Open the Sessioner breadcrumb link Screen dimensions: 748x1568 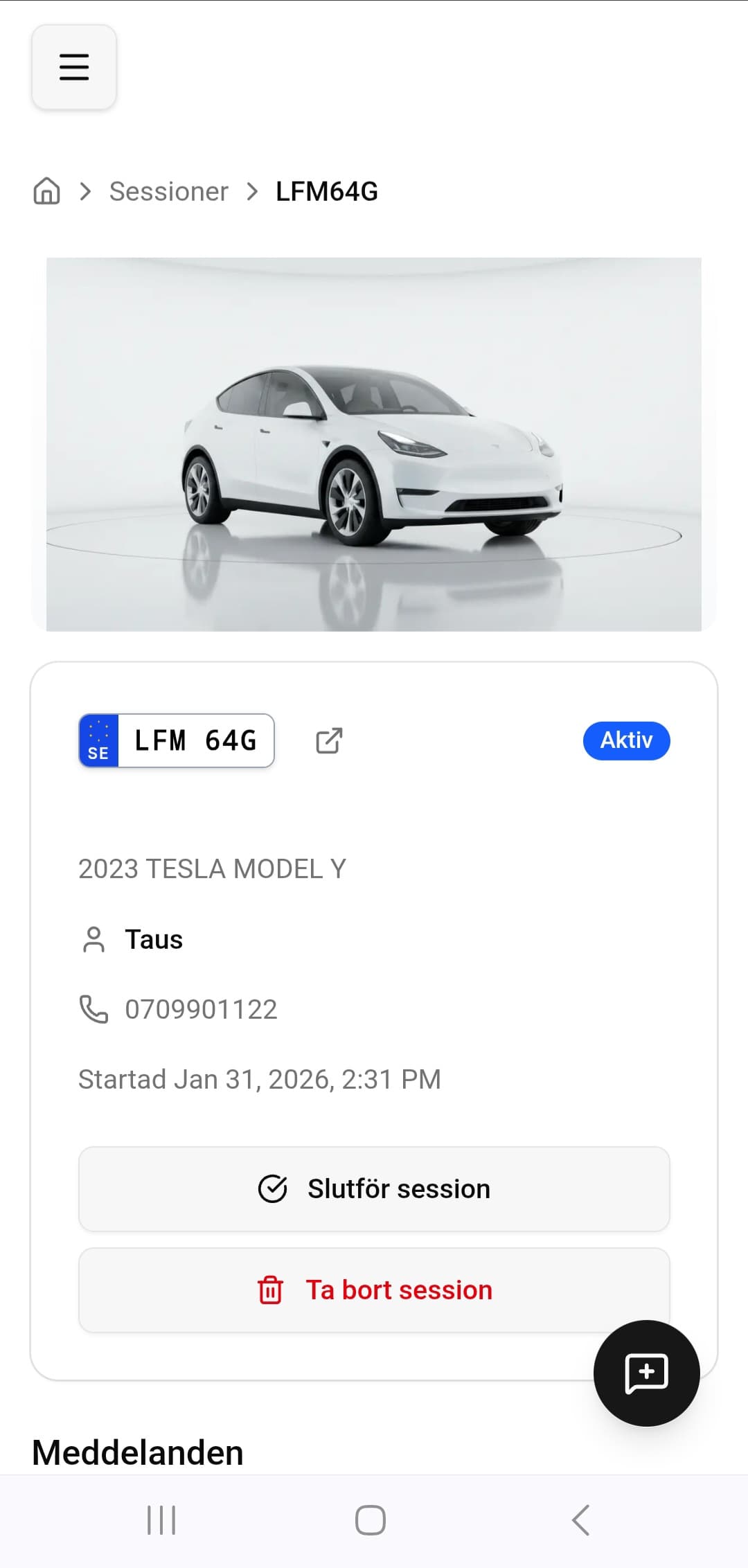coord(168,191)
